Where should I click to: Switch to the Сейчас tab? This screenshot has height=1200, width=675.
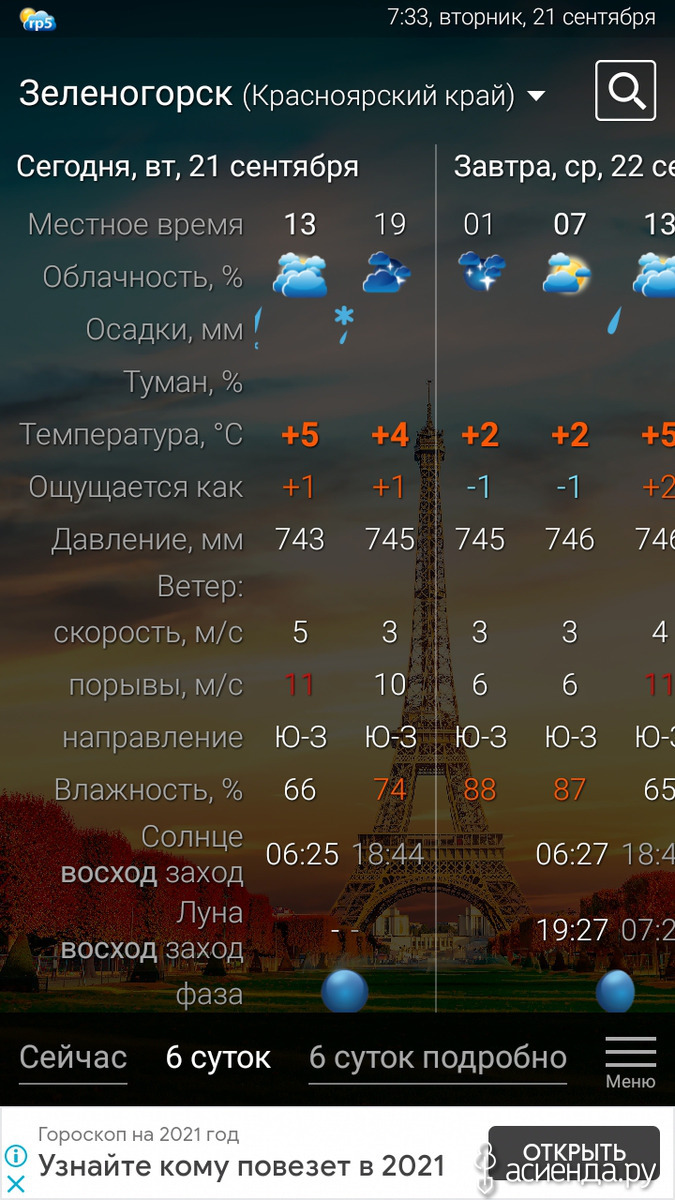pos(73,1057)
